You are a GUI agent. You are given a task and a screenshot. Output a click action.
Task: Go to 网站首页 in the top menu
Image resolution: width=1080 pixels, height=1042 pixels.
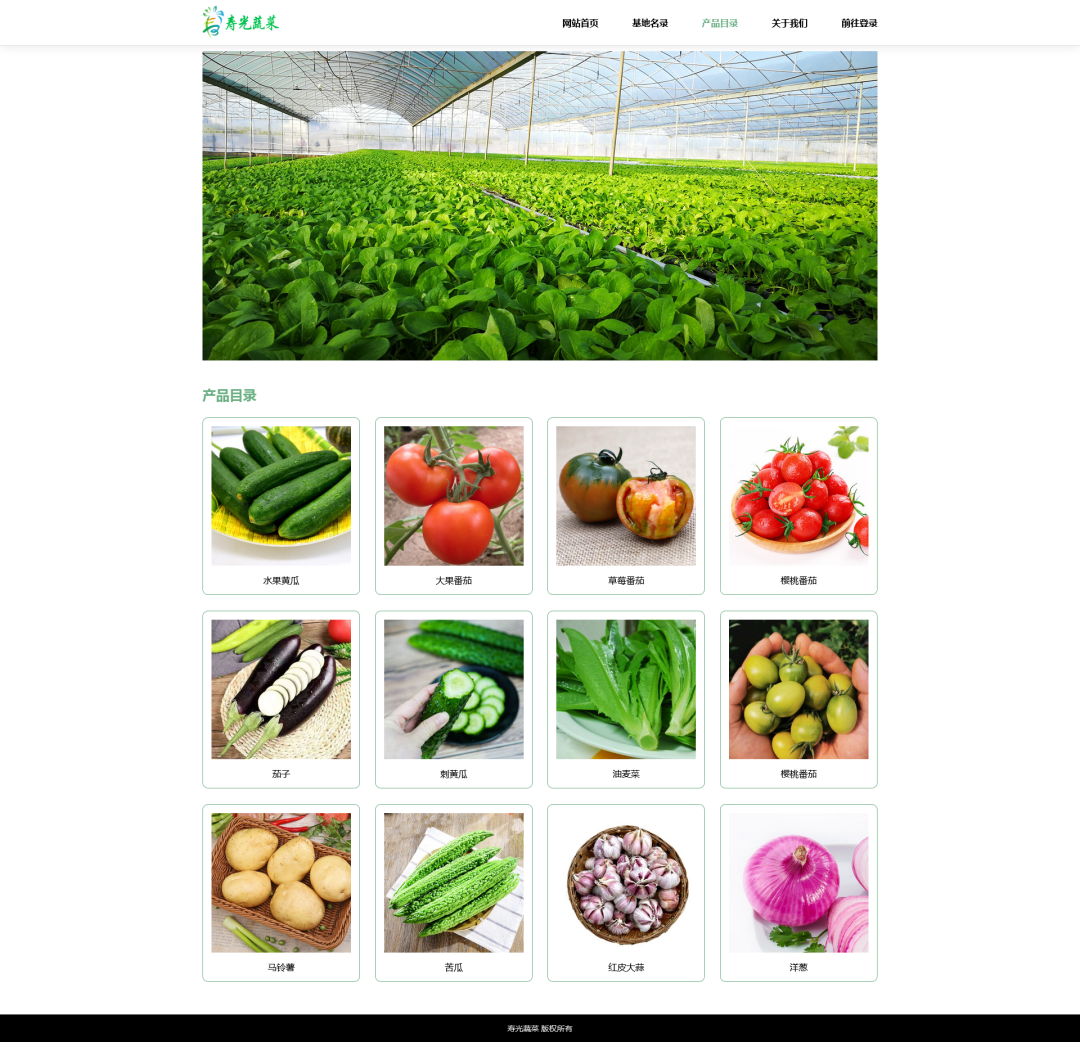(x=580, y=23)
